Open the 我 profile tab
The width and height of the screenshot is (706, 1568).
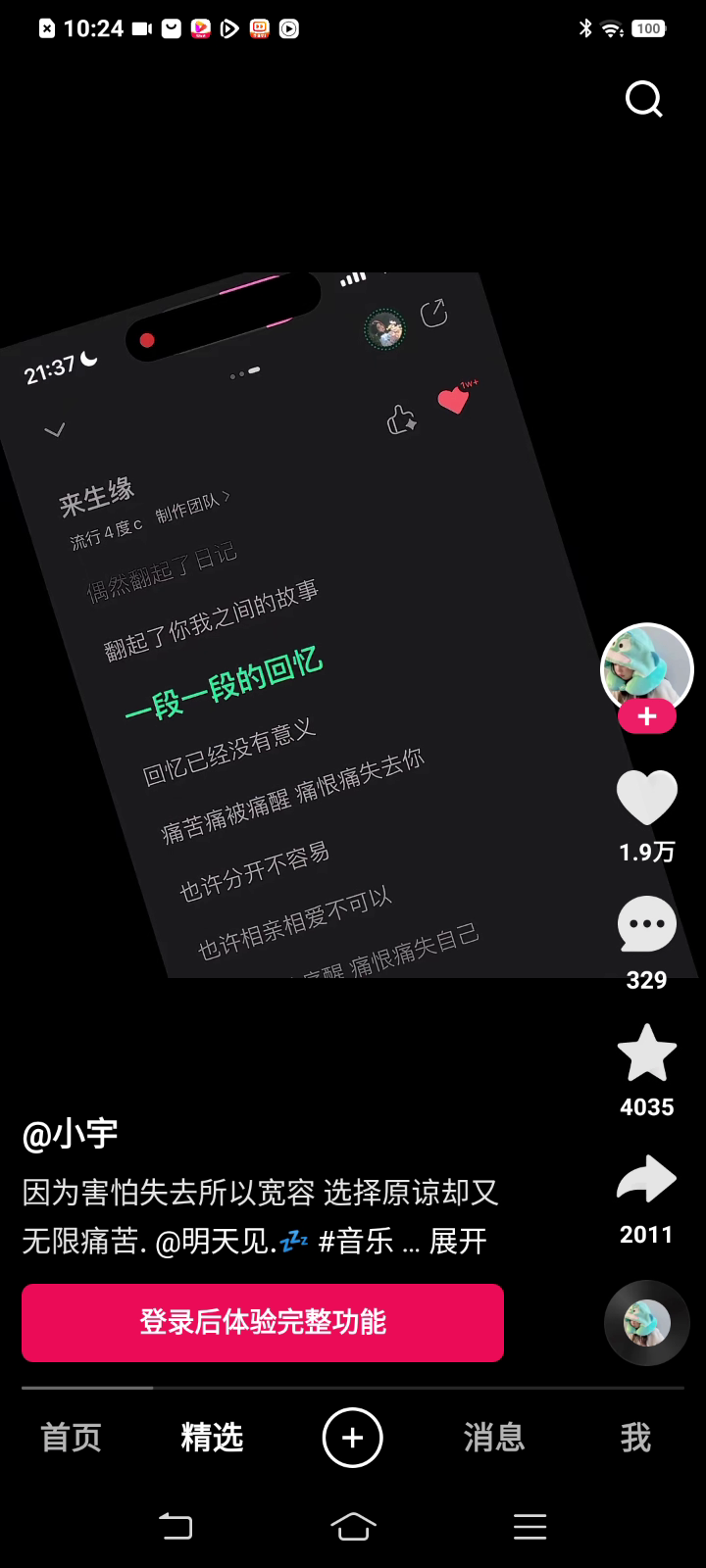point(635,1438)
